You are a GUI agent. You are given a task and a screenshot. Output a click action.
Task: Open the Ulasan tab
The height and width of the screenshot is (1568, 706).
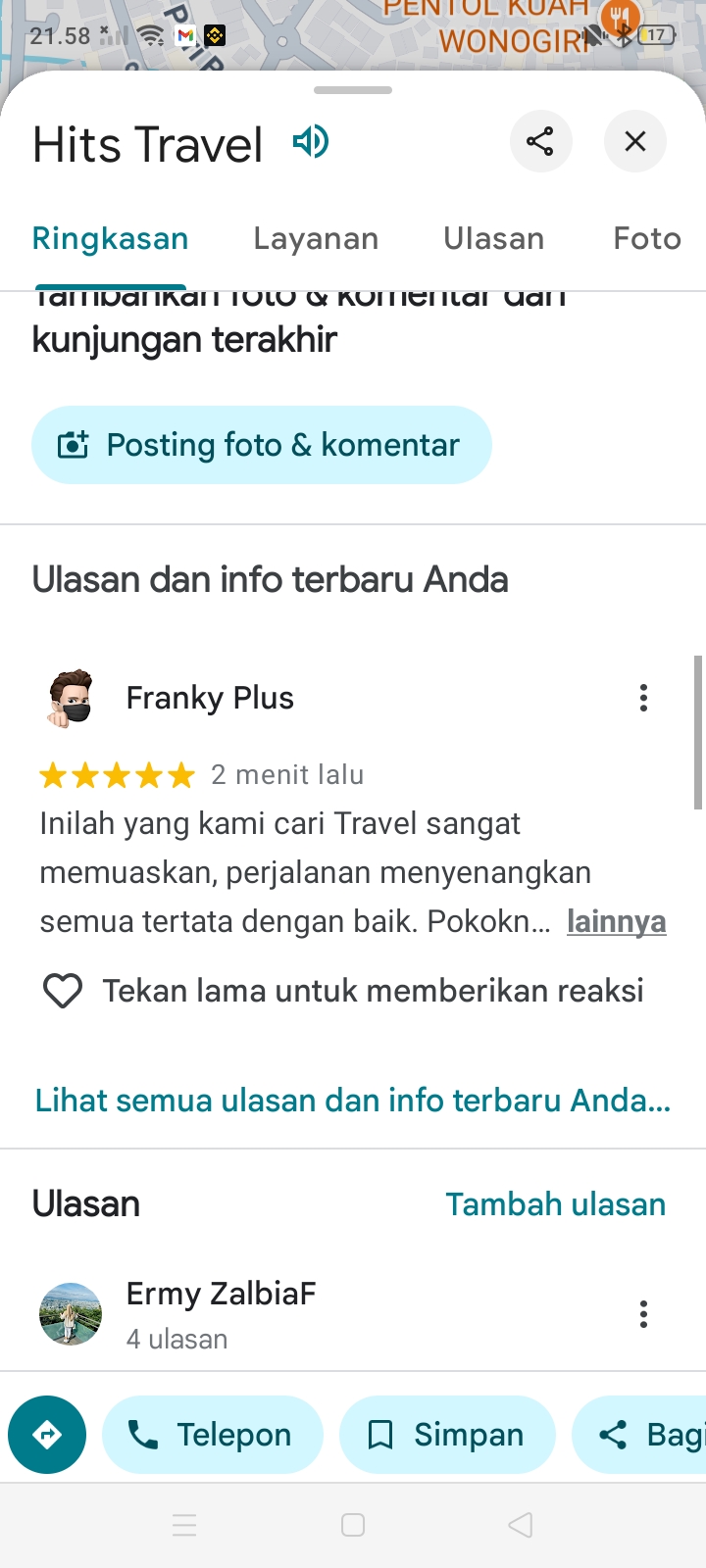tap(493, 238)
